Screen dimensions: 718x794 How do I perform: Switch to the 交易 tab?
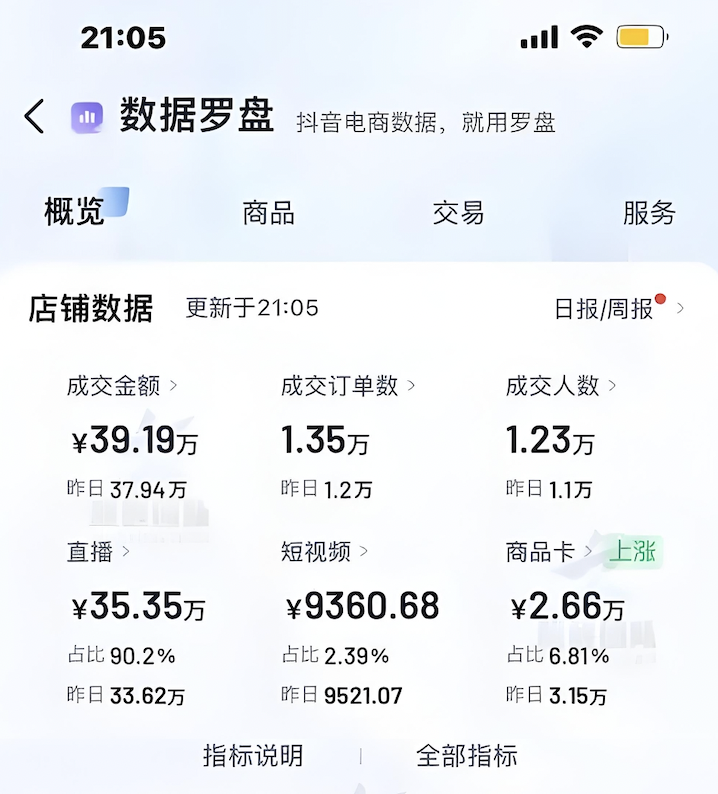pos(458,212)
